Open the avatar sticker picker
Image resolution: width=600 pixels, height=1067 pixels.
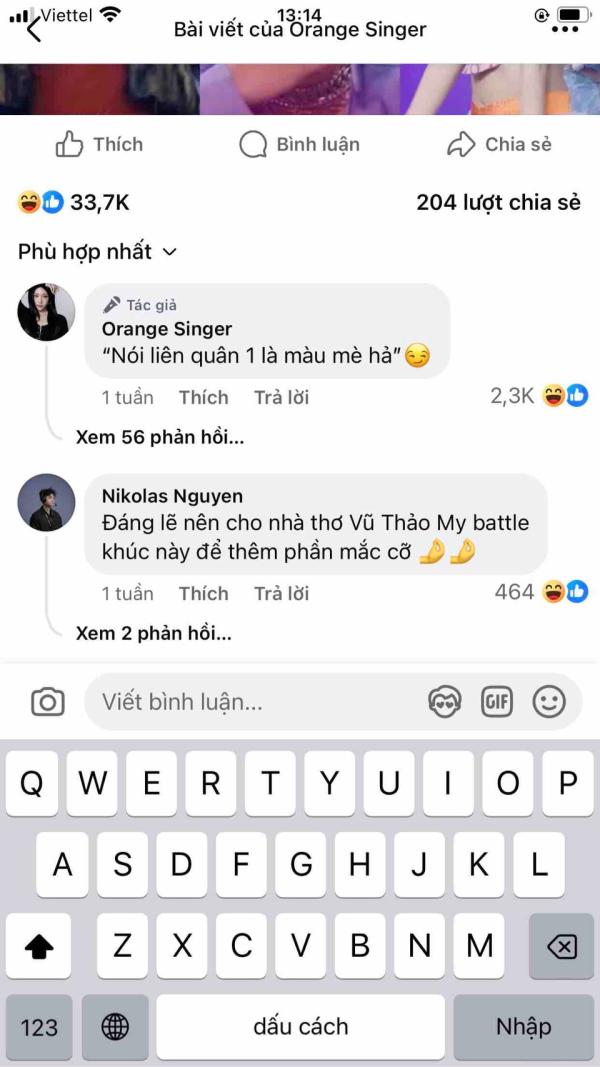coord(445,702)
